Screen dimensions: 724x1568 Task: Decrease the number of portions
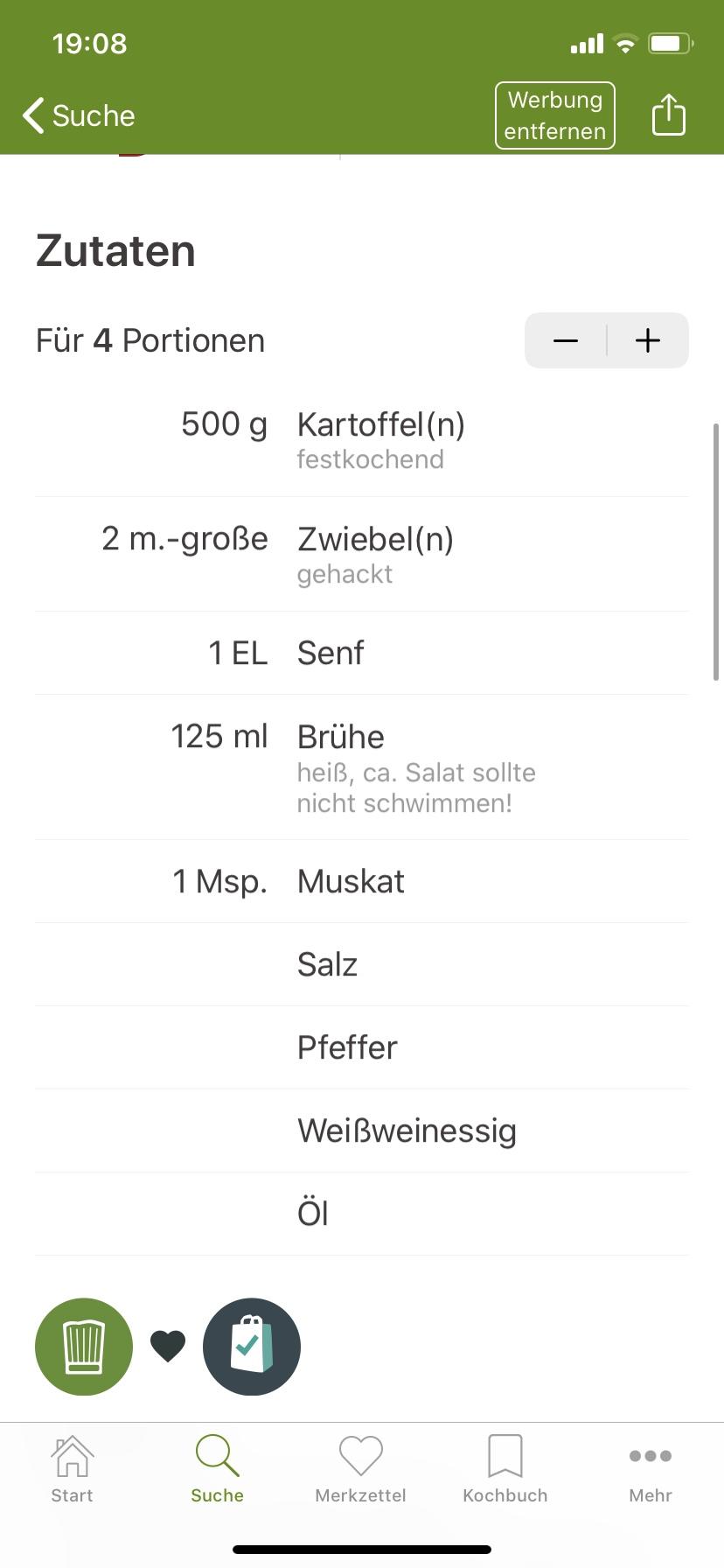click(x=566, y=340)
